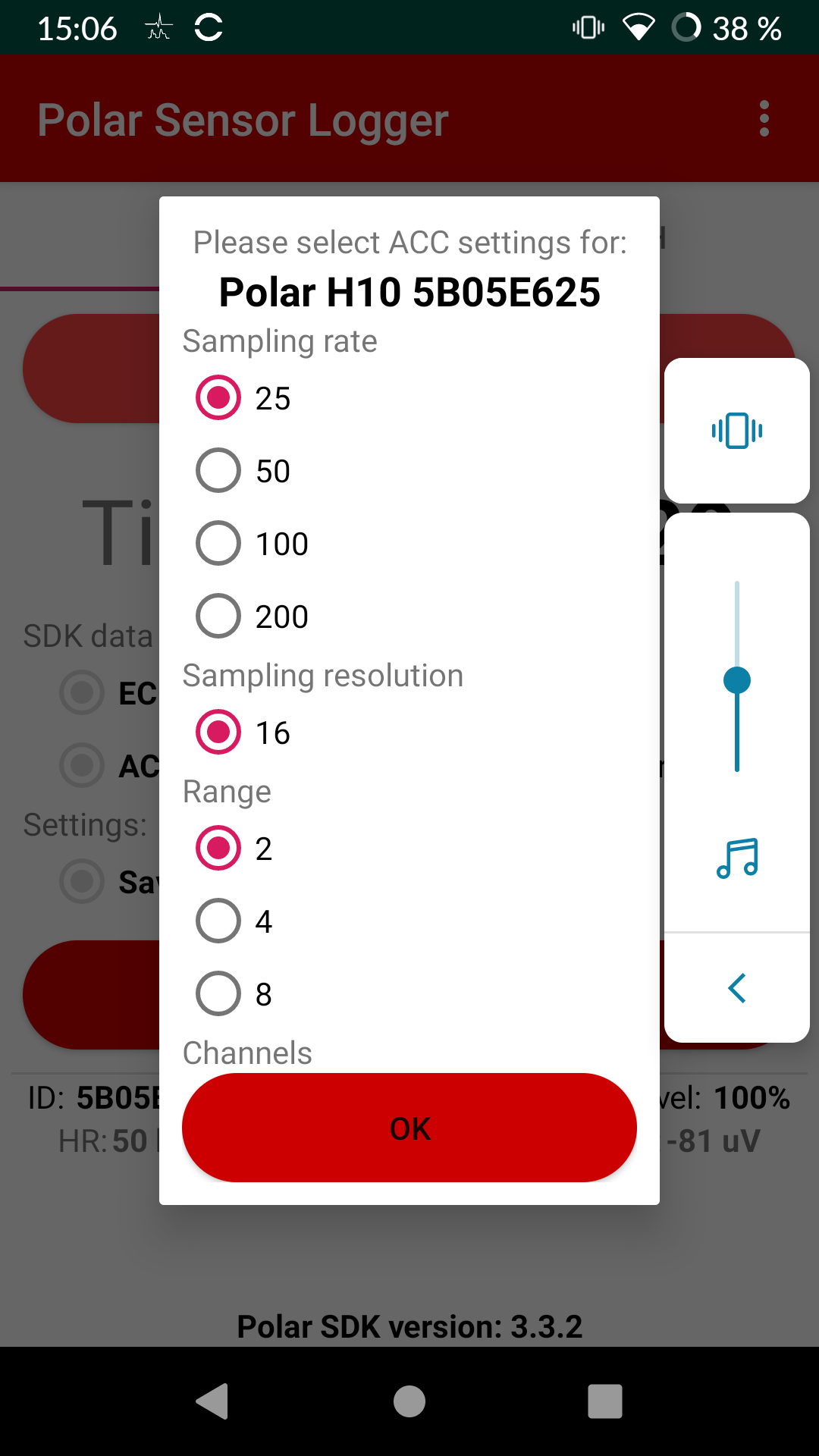Viewport: 819px width, 1456px height.
Task: Confirm ACC settings with OK
Action: coord(409,1128)
